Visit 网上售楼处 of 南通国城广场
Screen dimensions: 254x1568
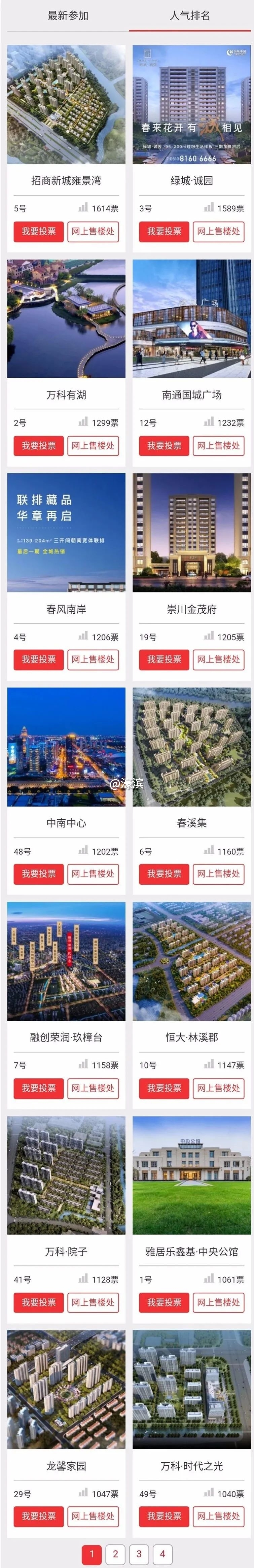point(218,446)
